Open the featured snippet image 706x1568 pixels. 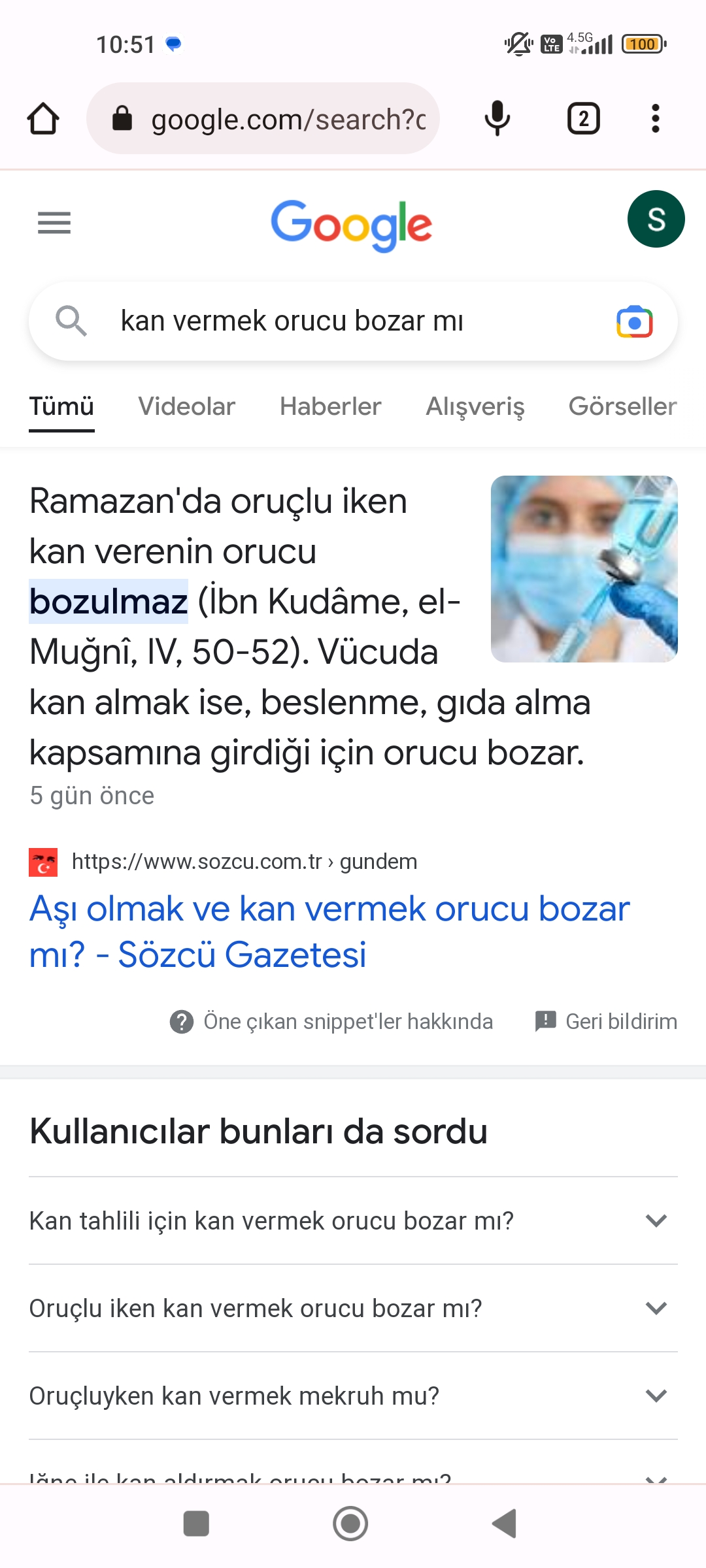pyautogui.click(x=584, y=569)
